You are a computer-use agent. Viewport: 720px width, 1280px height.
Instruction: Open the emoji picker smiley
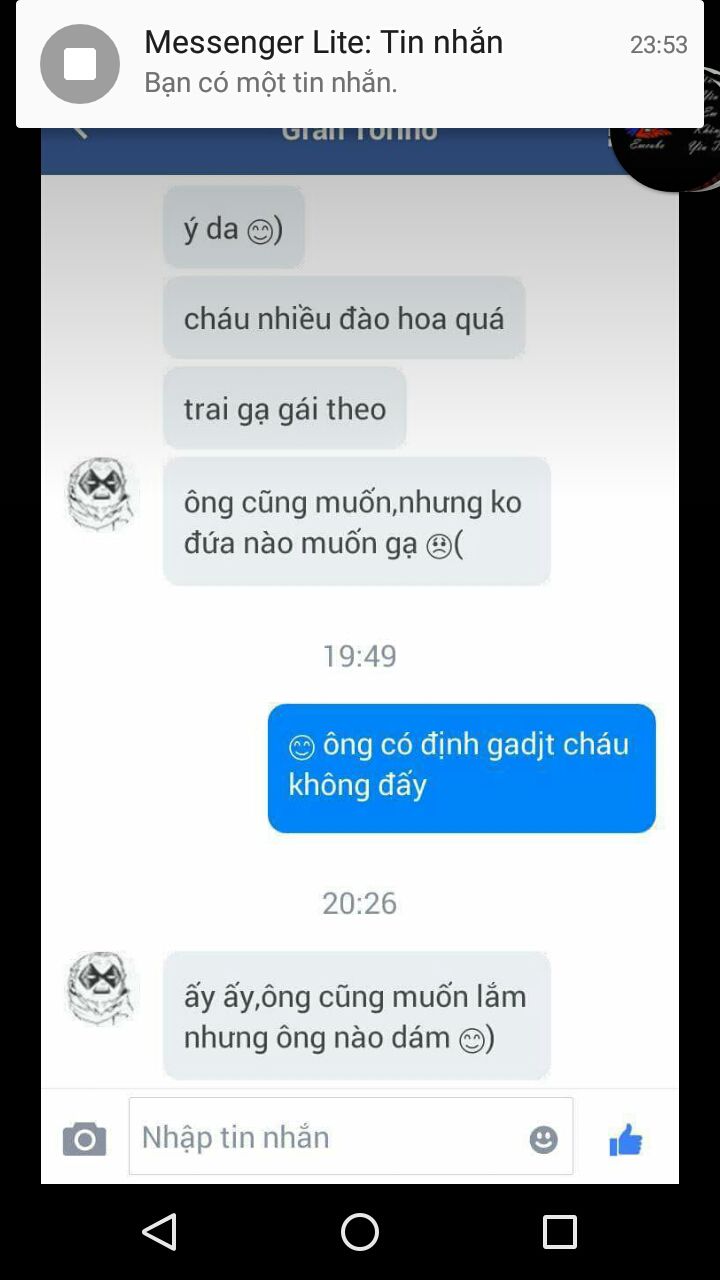[543, 1139]
